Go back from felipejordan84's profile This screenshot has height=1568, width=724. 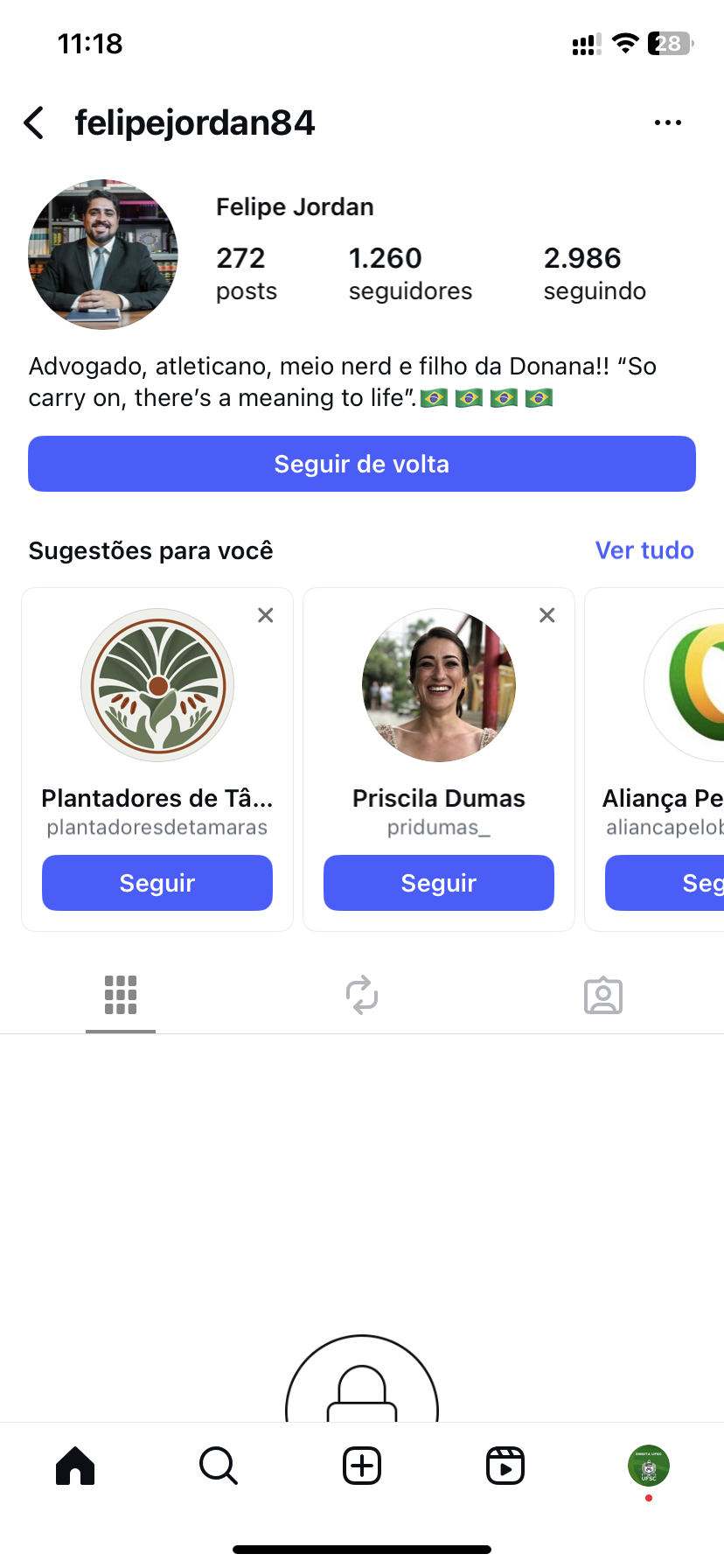coord(35,123)
